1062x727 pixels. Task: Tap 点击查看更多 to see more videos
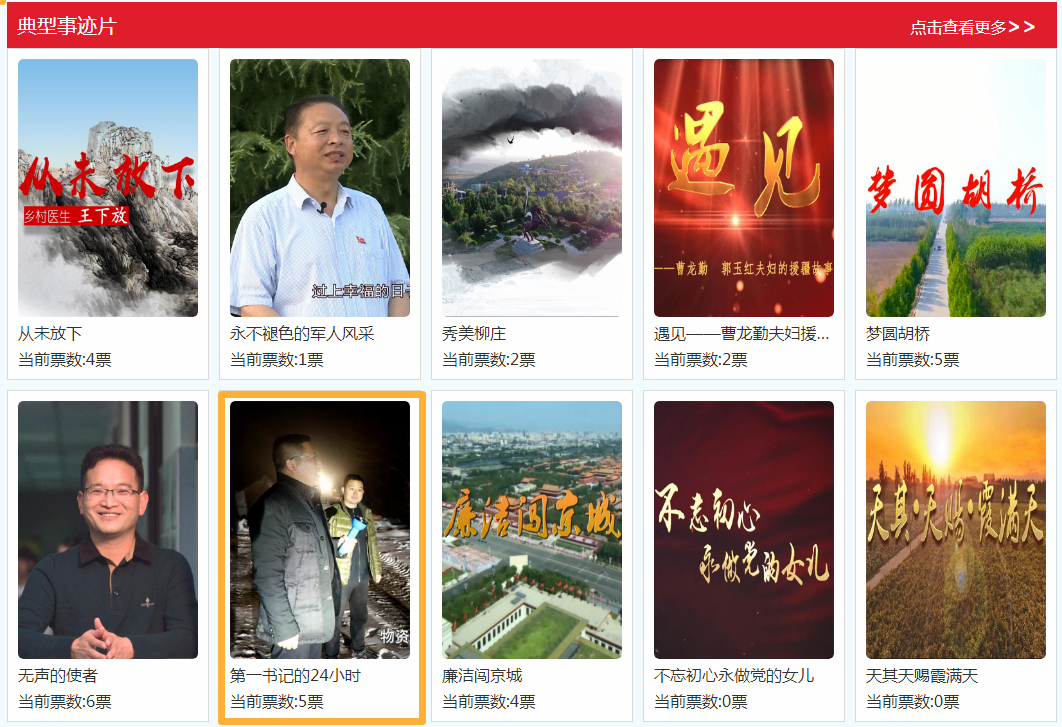[x=971, y=27]
